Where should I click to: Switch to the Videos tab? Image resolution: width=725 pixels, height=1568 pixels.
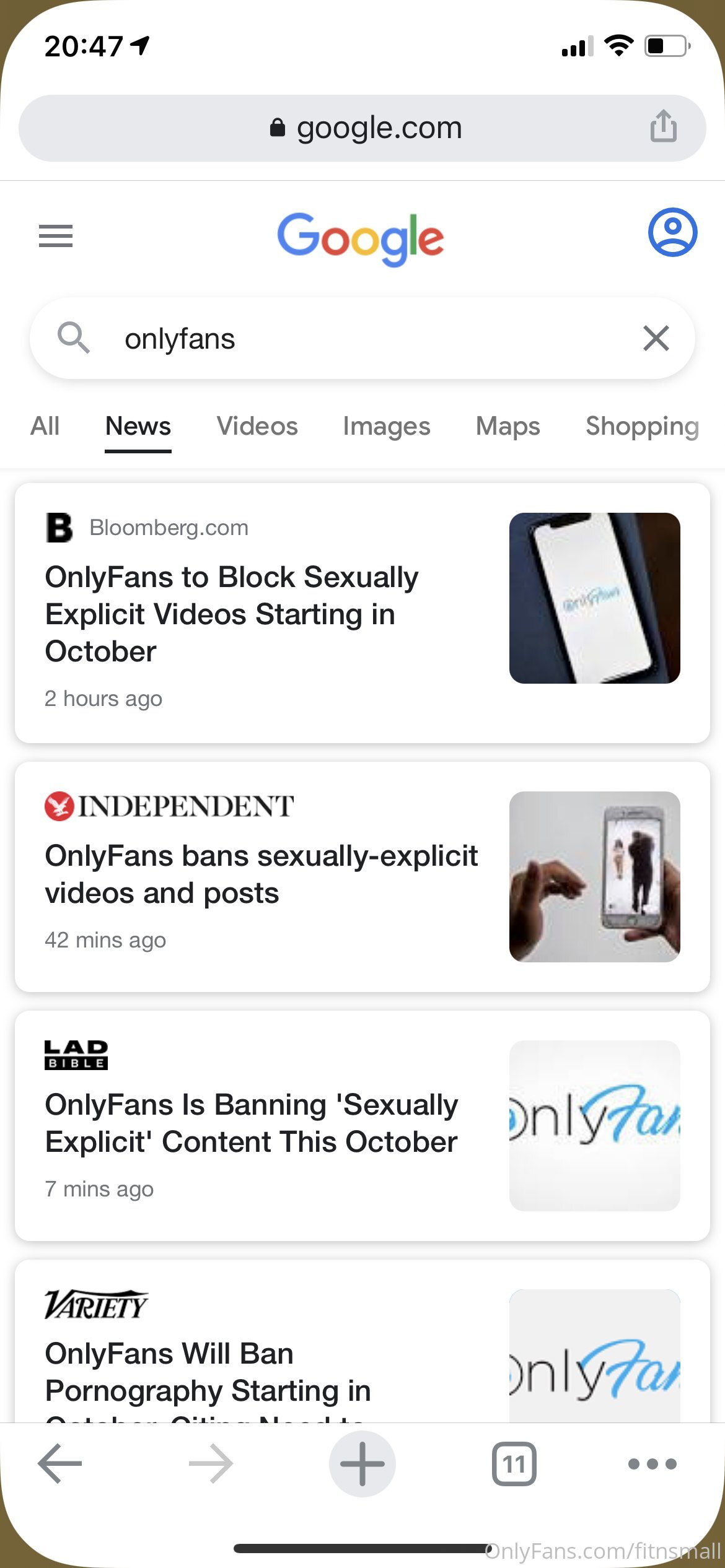(x=257, y=426)
